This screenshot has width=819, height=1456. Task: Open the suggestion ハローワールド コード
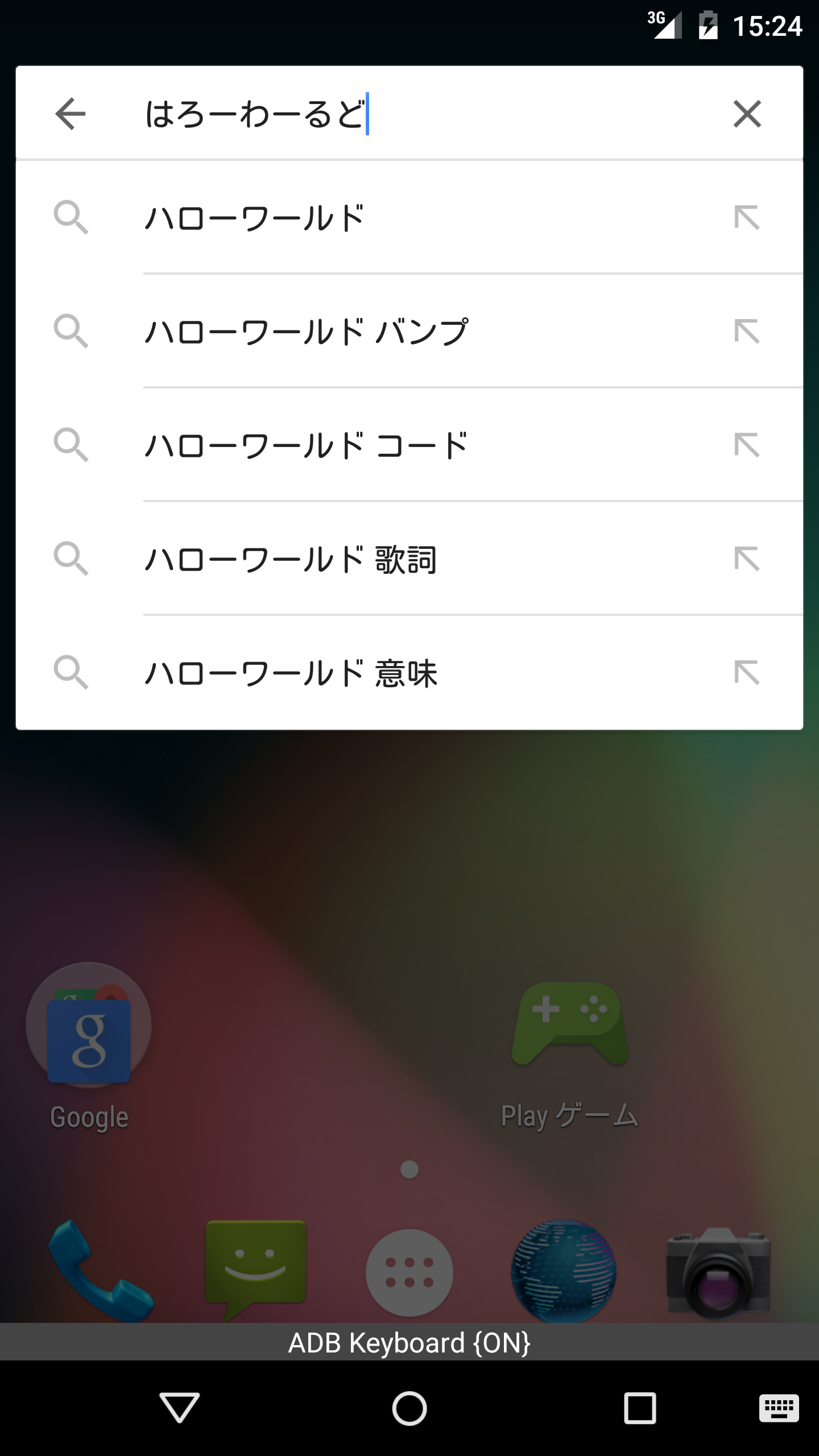pos(409,445)
